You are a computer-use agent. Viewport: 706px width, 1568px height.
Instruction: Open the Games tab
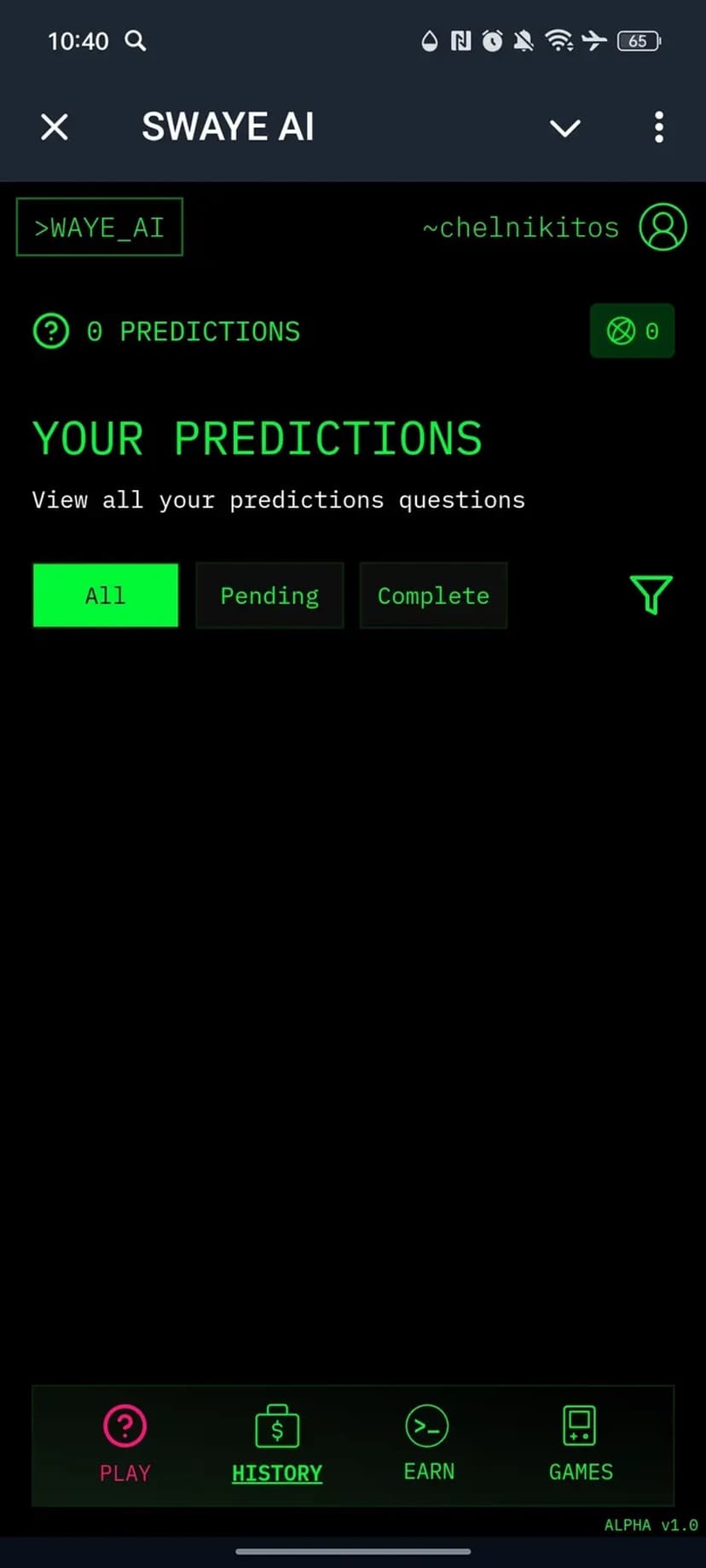pos(581,1444)
